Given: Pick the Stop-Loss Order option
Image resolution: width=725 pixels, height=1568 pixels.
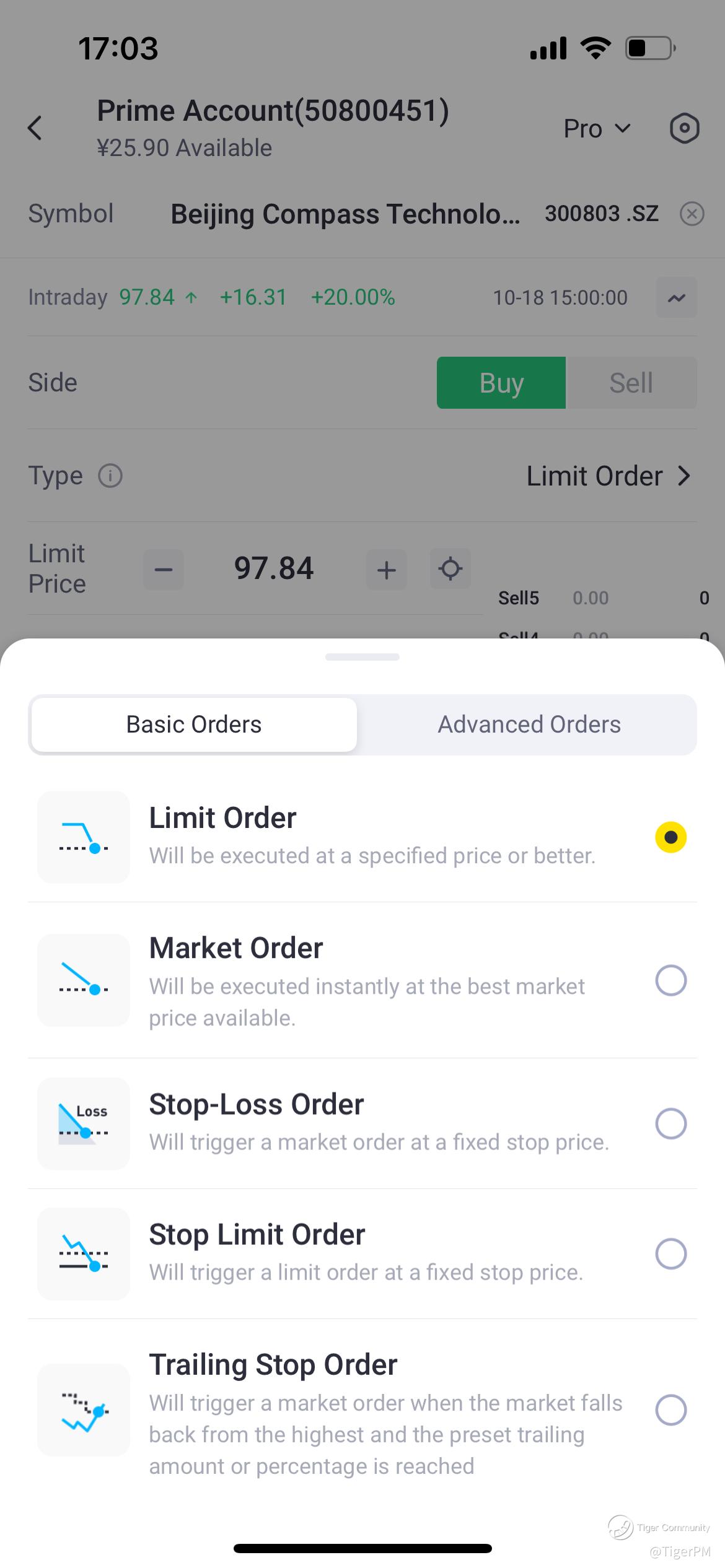Looking at the screenshot, I should point(362,1123).
